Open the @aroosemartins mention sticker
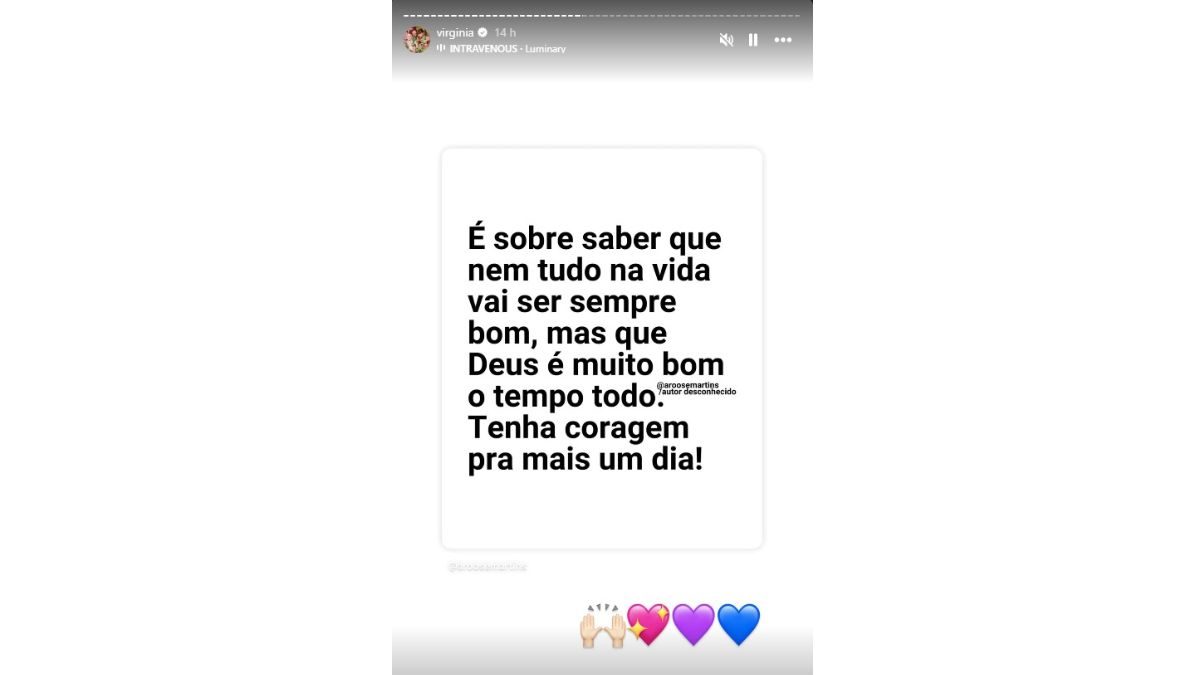Screen dimensions: 1200x675 point(488,567)
